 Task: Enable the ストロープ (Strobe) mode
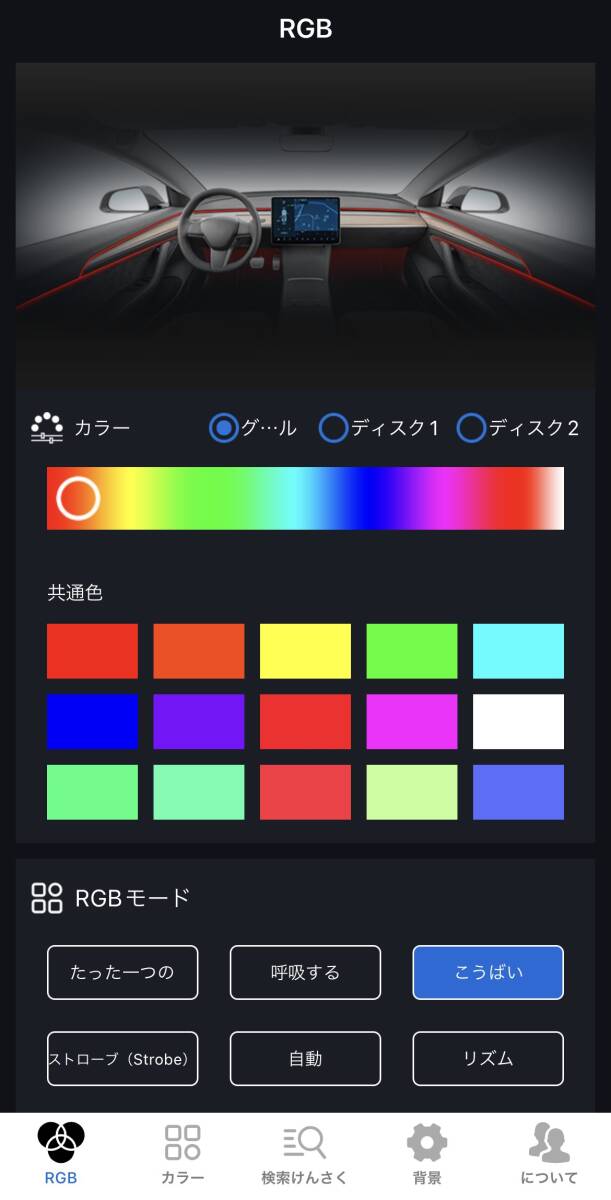pyautogui.click(x=122, y=1058)
